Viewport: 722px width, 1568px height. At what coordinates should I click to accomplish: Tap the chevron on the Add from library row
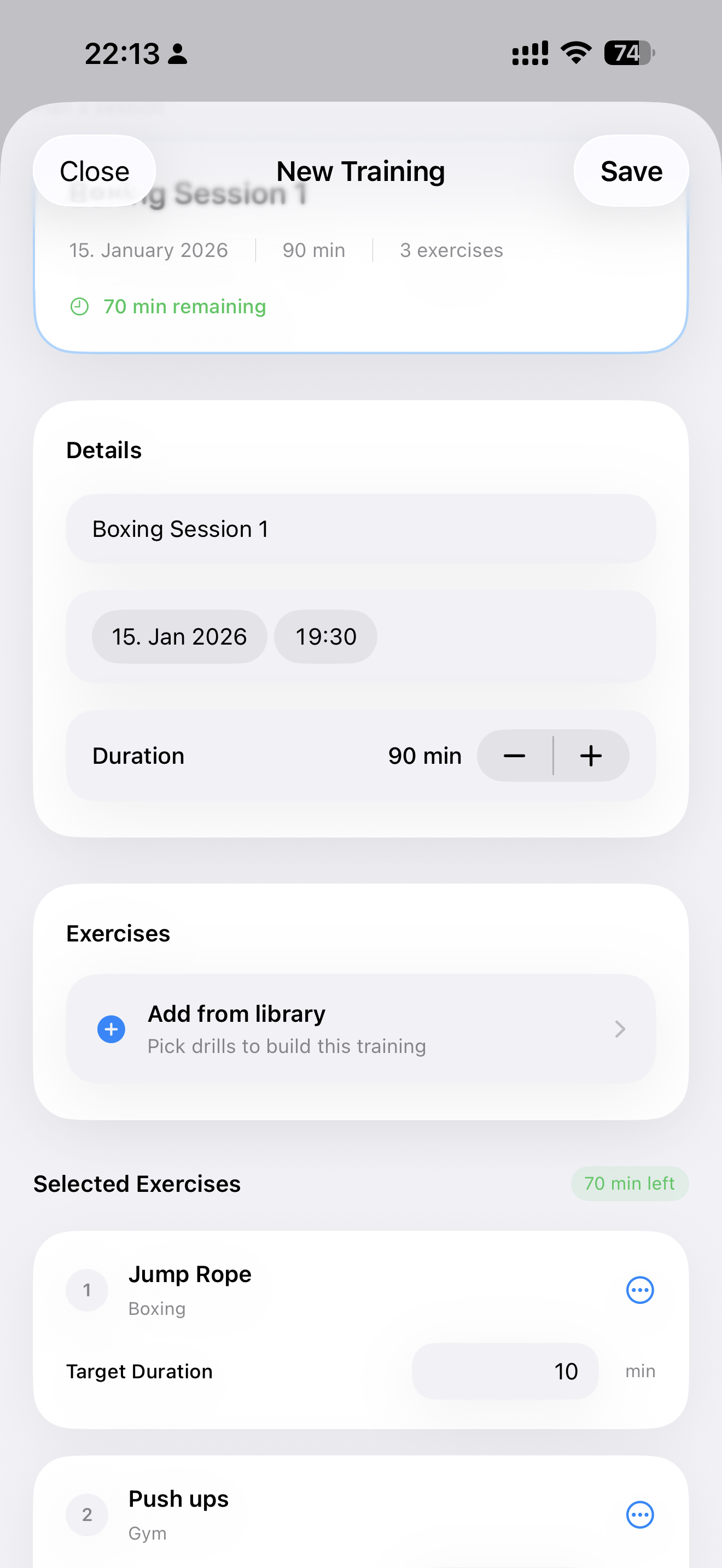[x=620, y=1029]
